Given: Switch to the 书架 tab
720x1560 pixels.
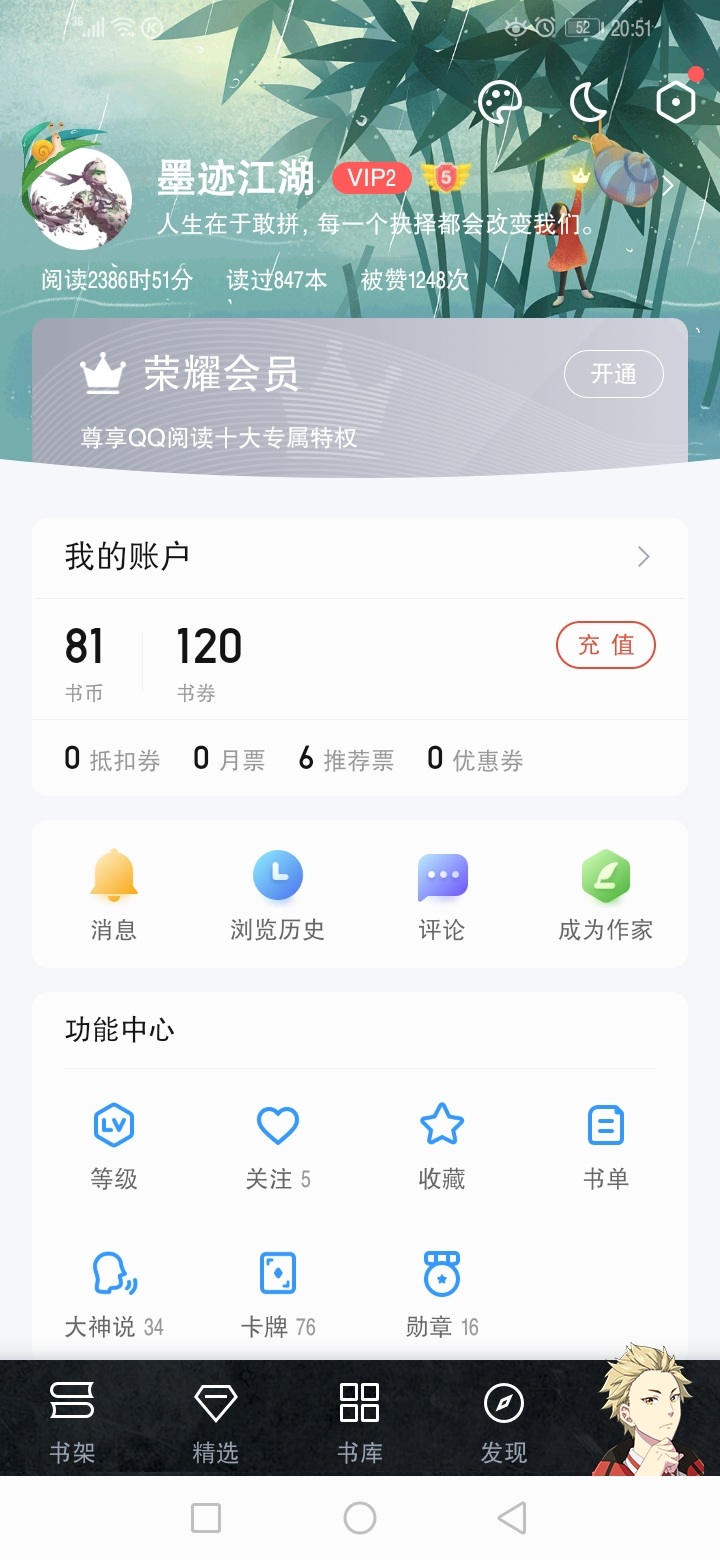Looking at the screenshot, I should 72,1420.
